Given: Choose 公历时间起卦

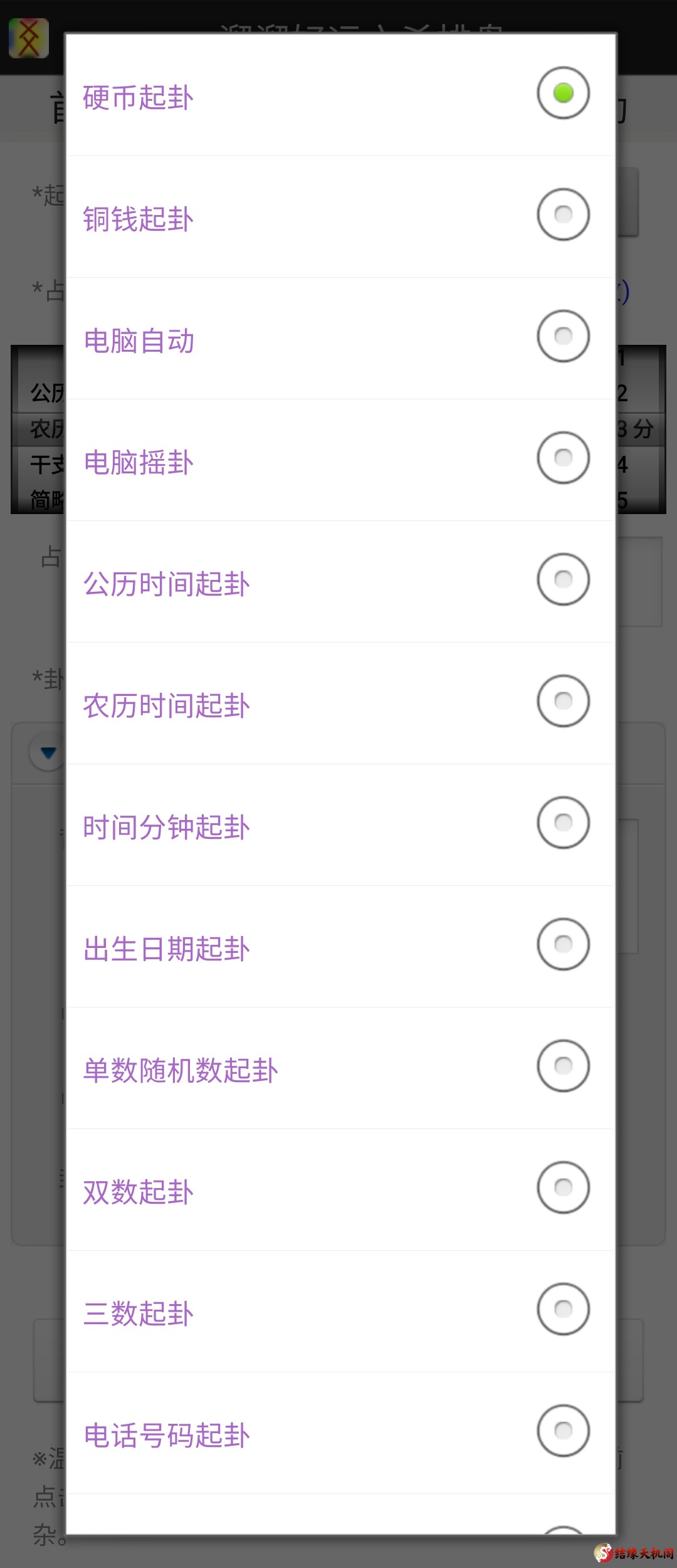Looking at the screenshot, I should [340, 582].
